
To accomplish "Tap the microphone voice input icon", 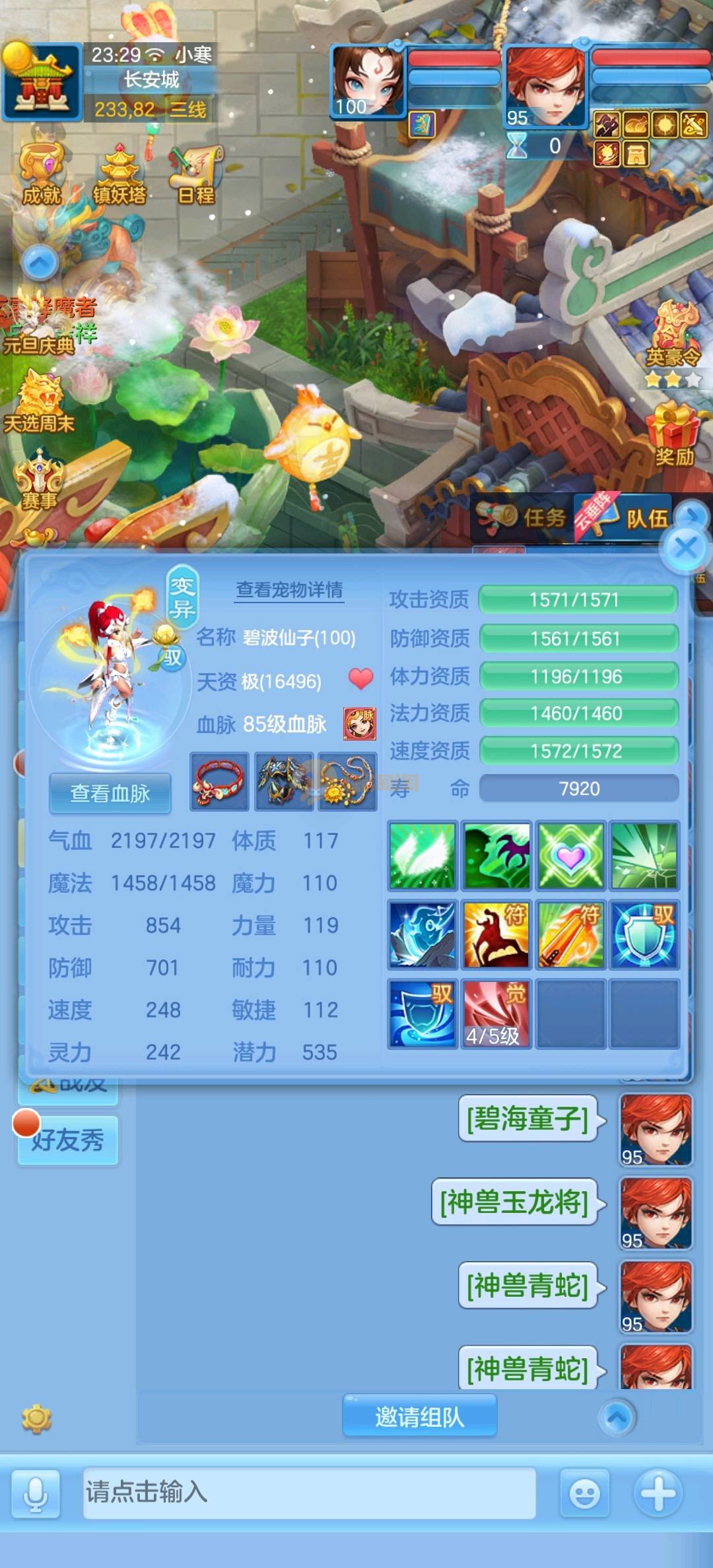I will coord(35,1493).
